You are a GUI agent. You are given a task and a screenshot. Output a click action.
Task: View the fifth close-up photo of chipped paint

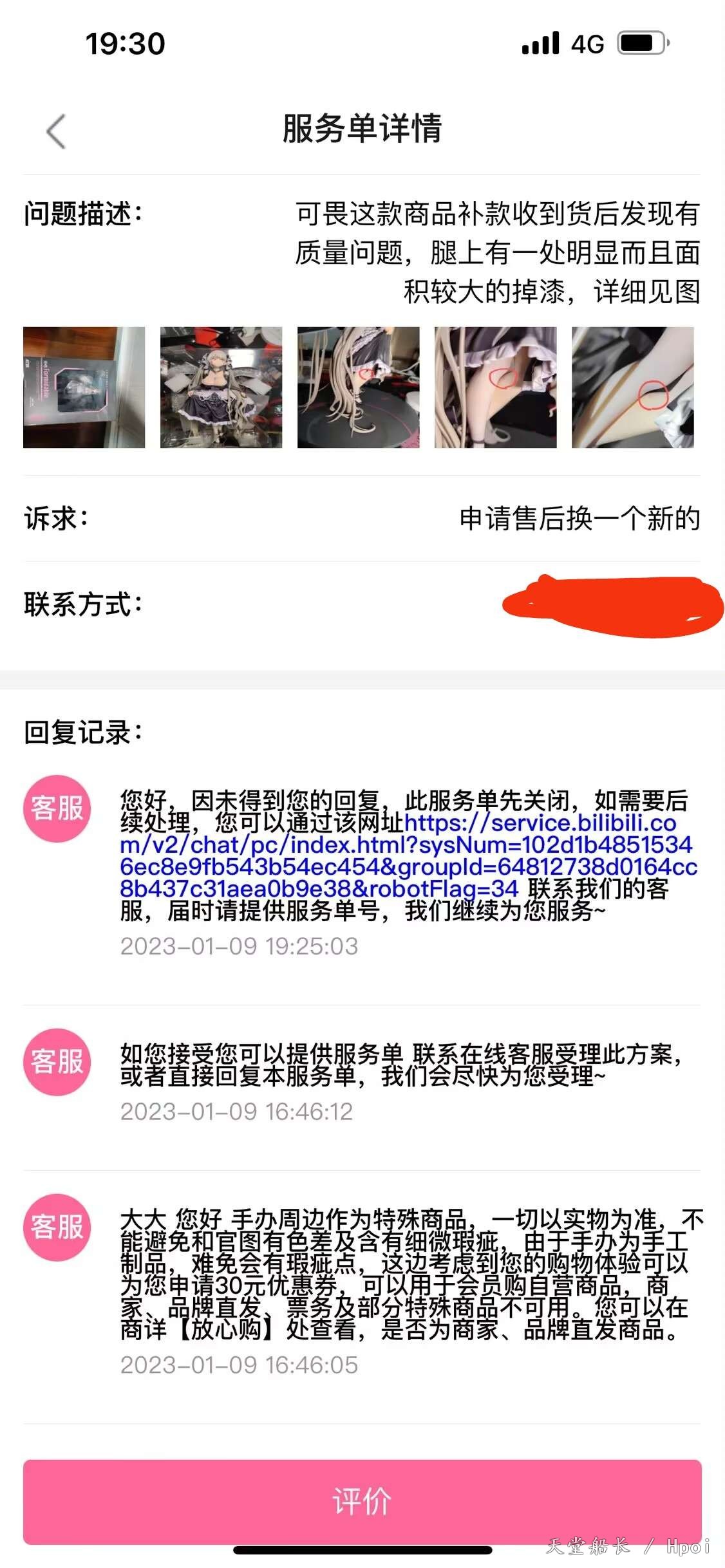coord(632,387)
